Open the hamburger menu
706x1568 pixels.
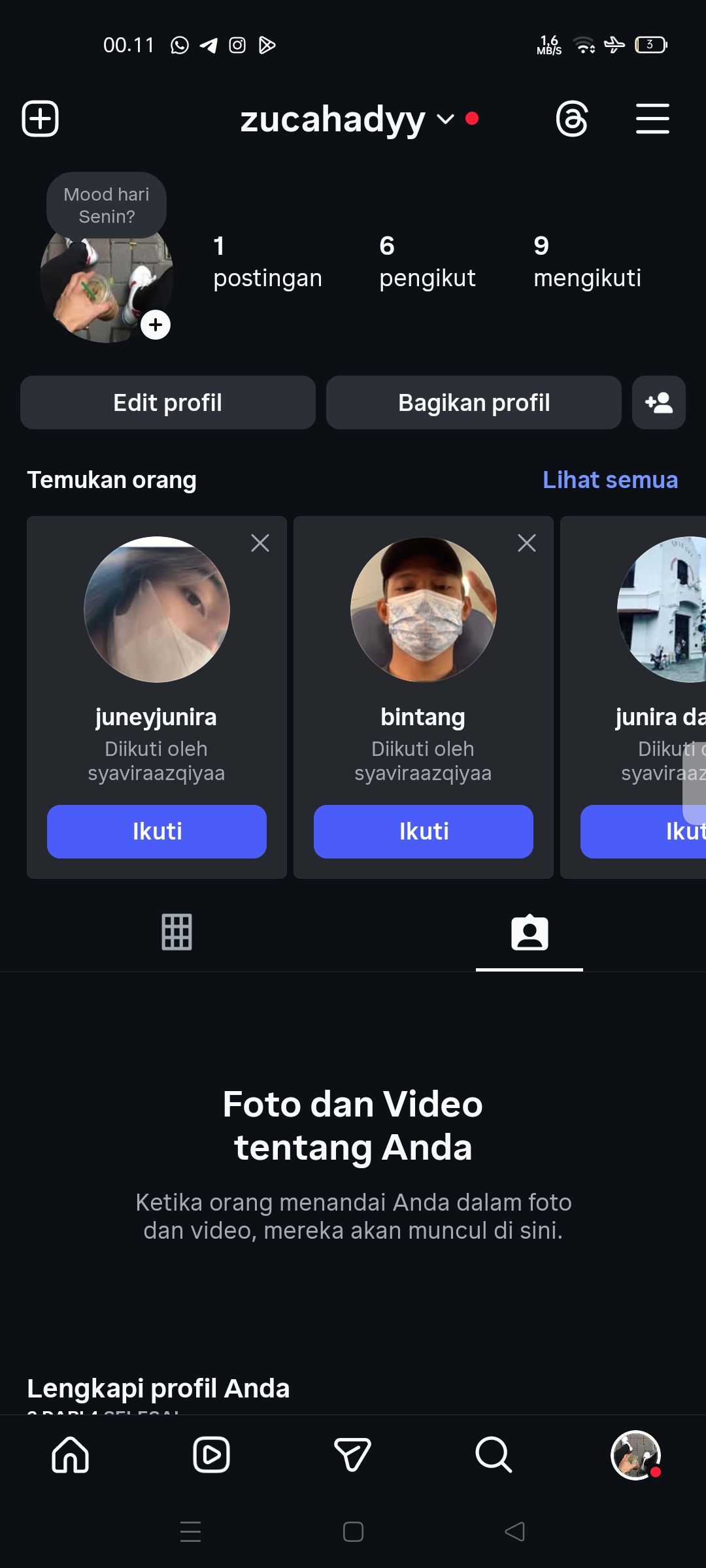652,119
